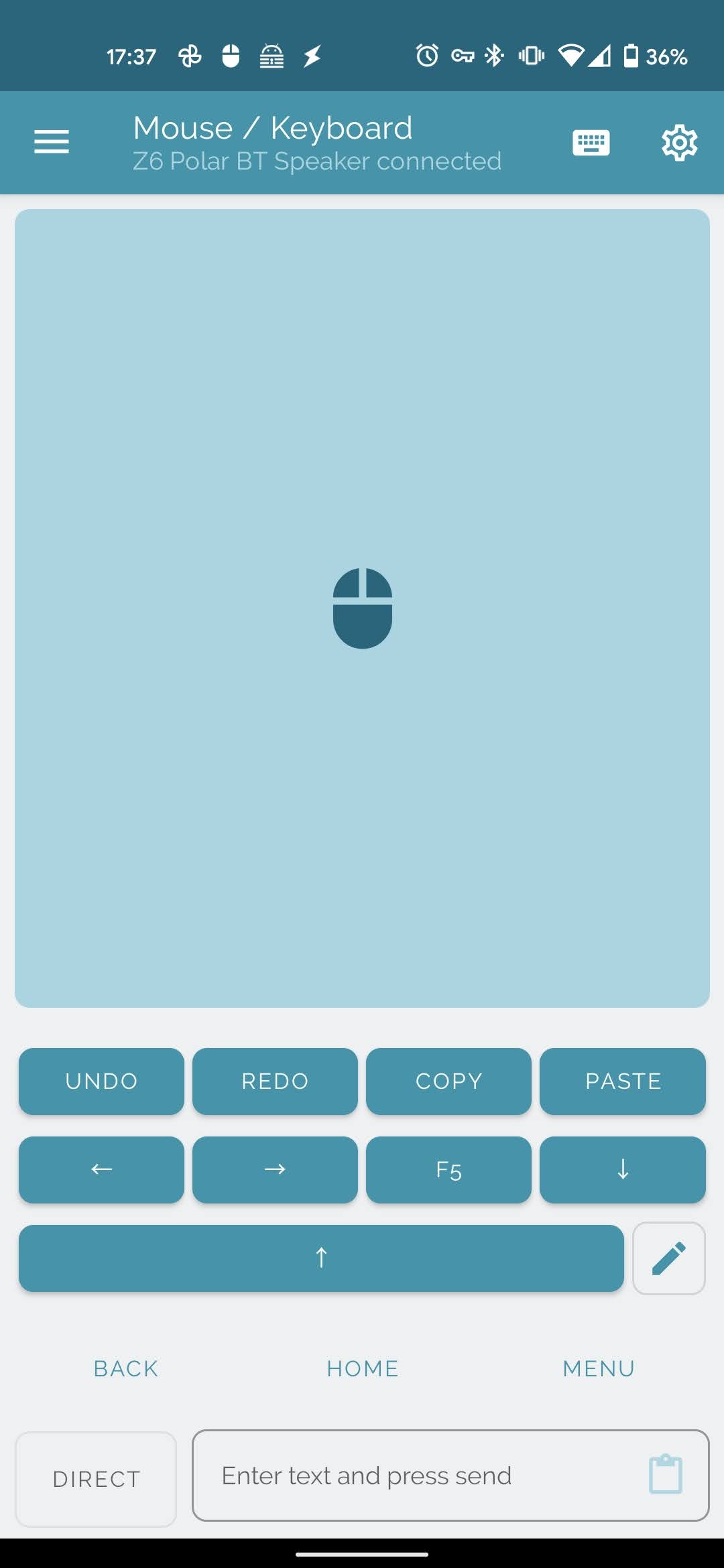
Task: Send the left arrow key
Action: point(101,1169)
